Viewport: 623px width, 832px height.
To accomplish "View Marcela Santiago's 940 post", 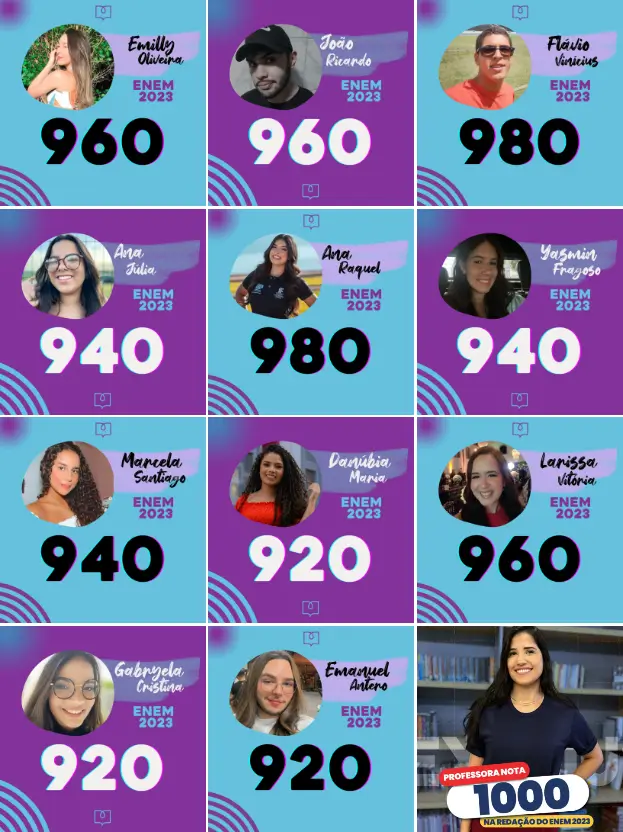I will [103, 520].
